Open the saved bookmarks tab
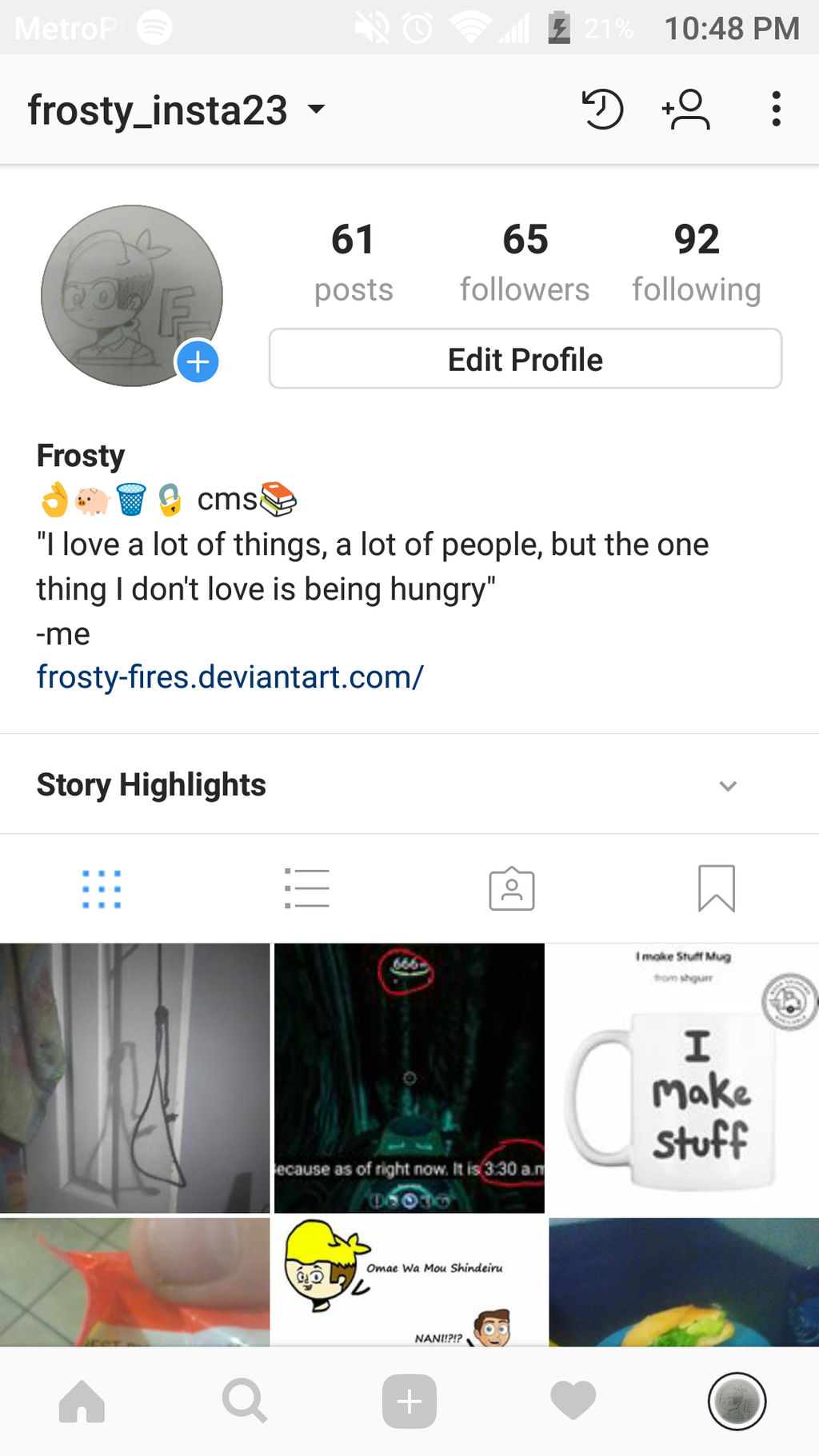Screen dimensions: 819x1456 tap(716, 888)
